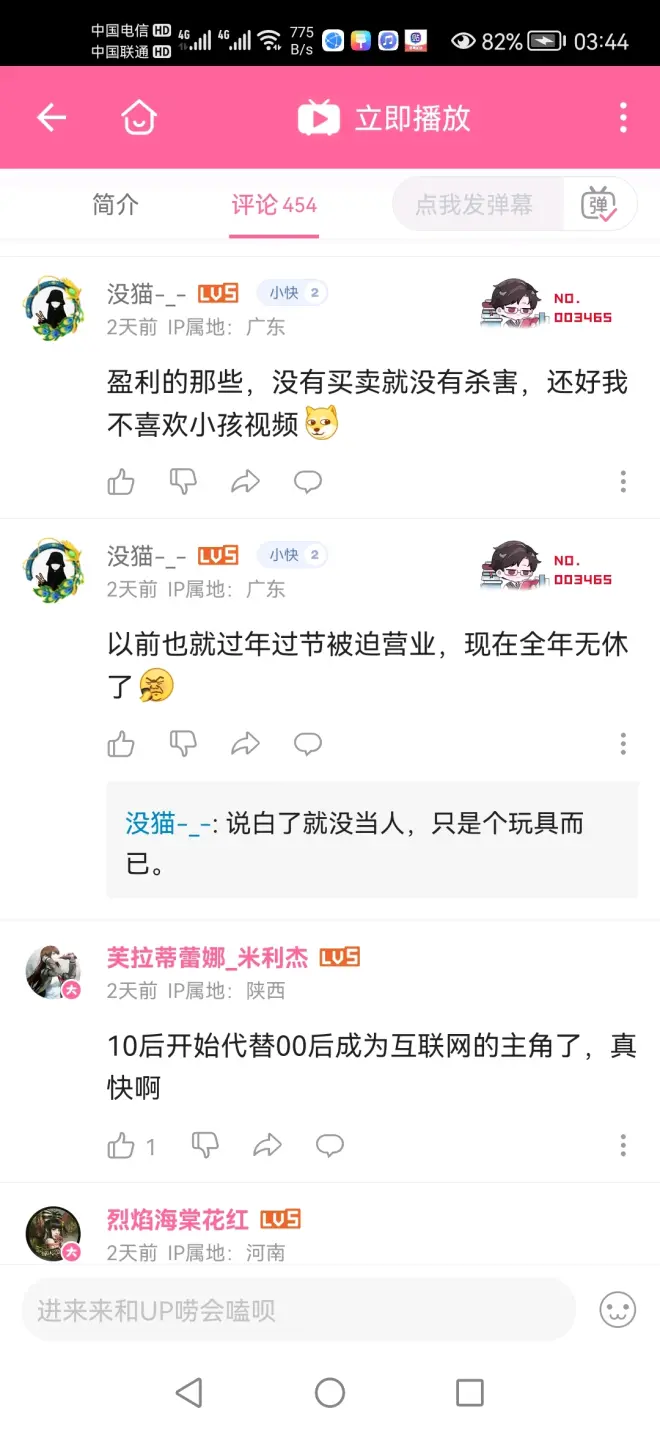
Task: Open 芙拉蒂蕾娜_米利杰's profile avatar
Action: click(52, 970)
